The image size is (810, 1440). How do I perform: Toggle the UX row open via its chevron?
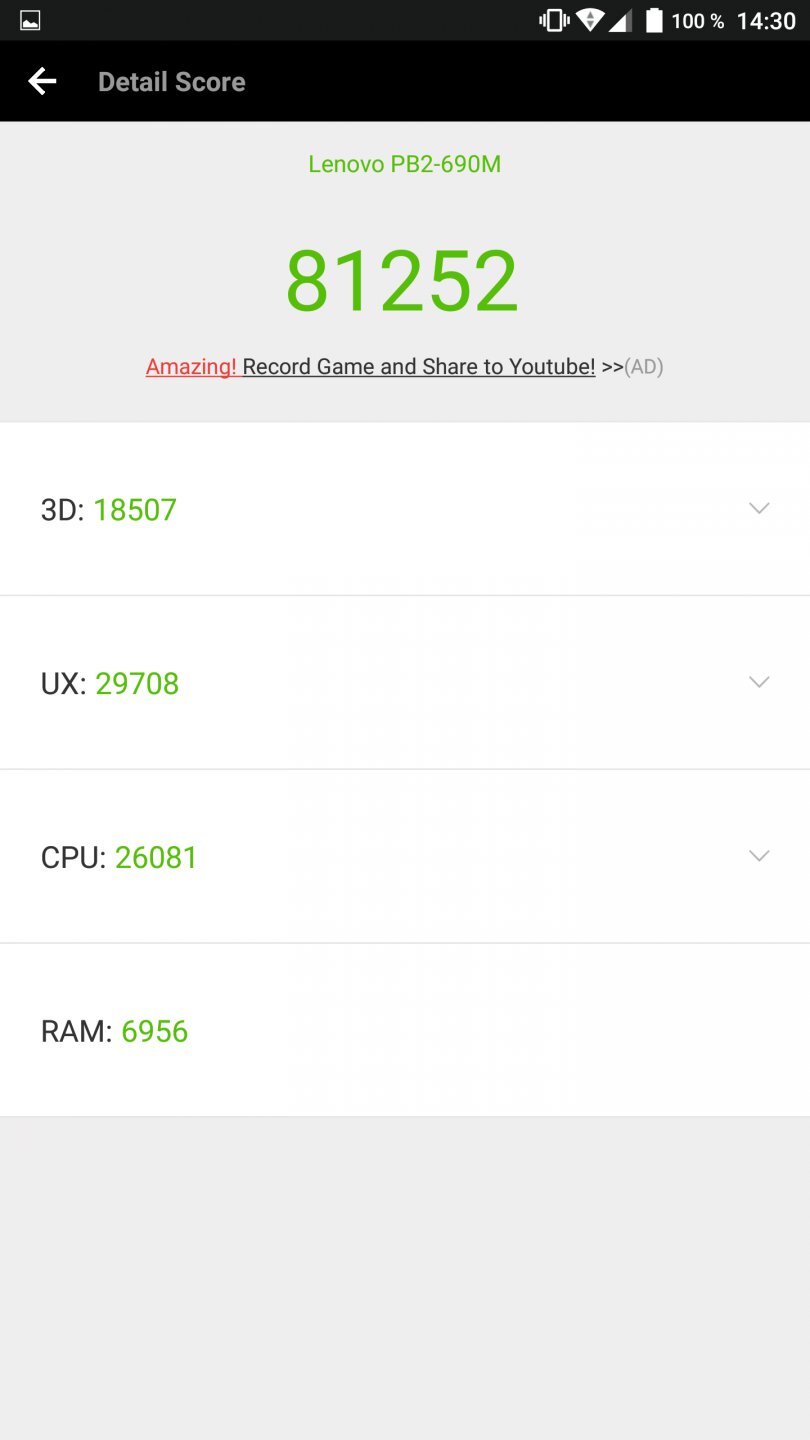(759, 682)
